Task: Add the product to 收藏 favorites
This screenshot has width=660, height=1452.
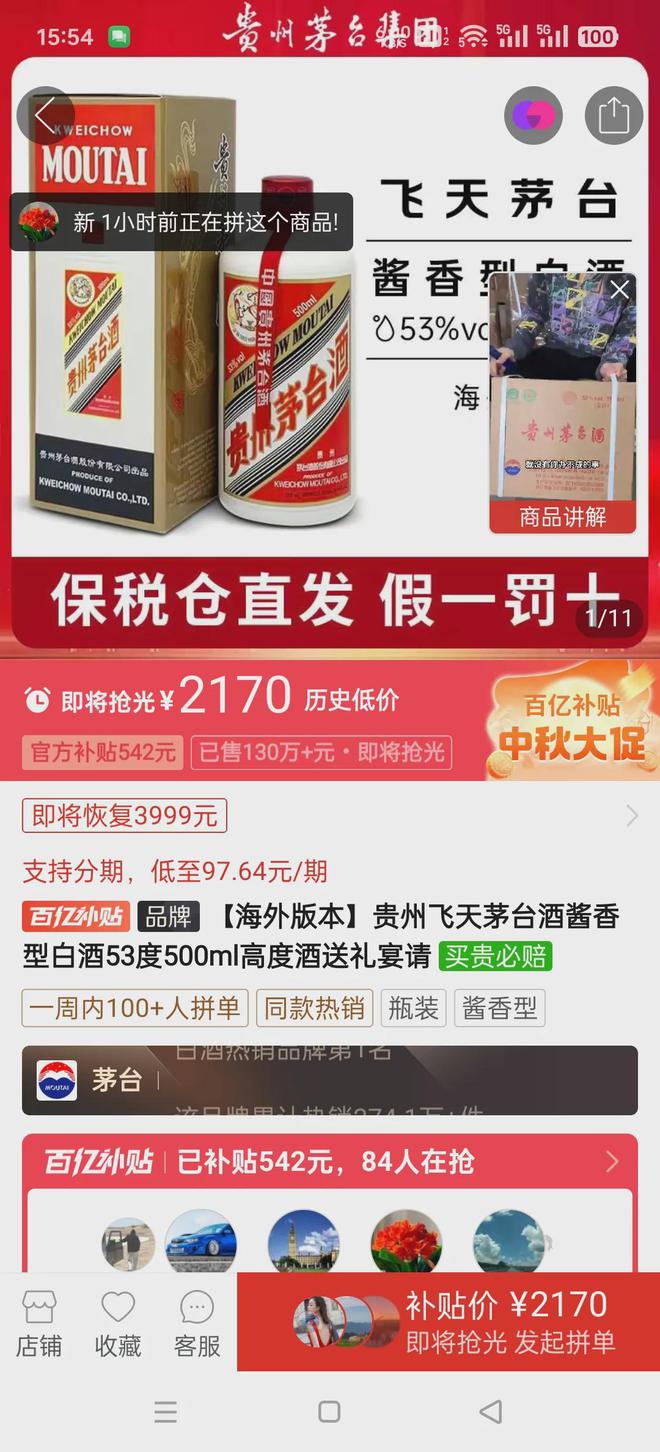Action: [118, 1322]
